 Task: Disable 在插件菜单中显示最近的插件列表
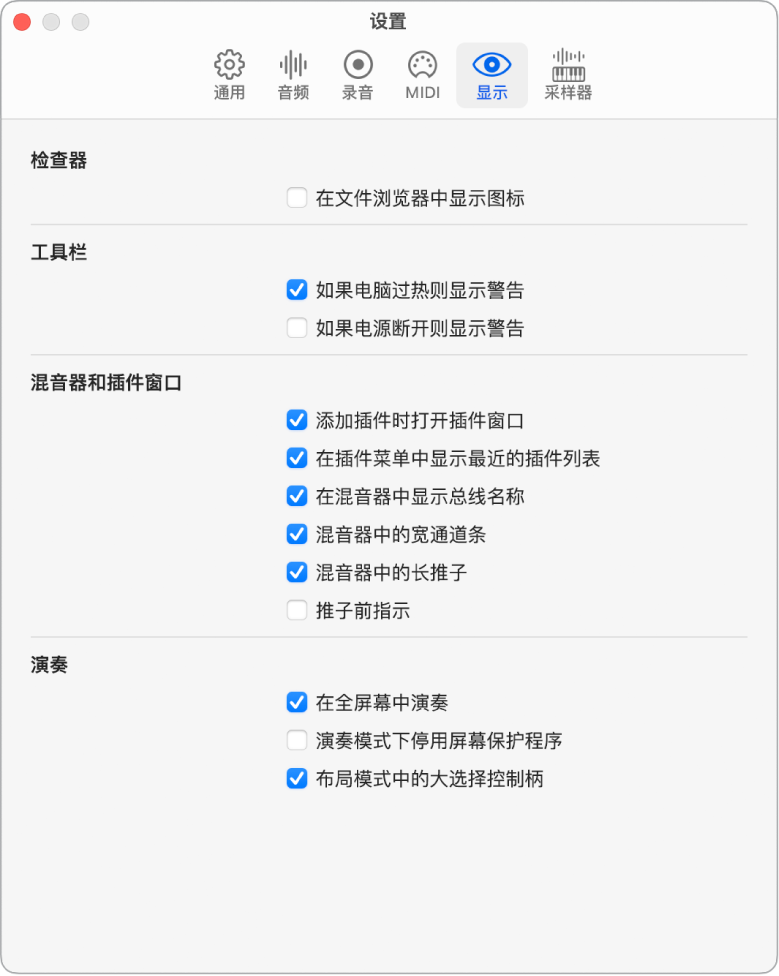coord(296,458)
